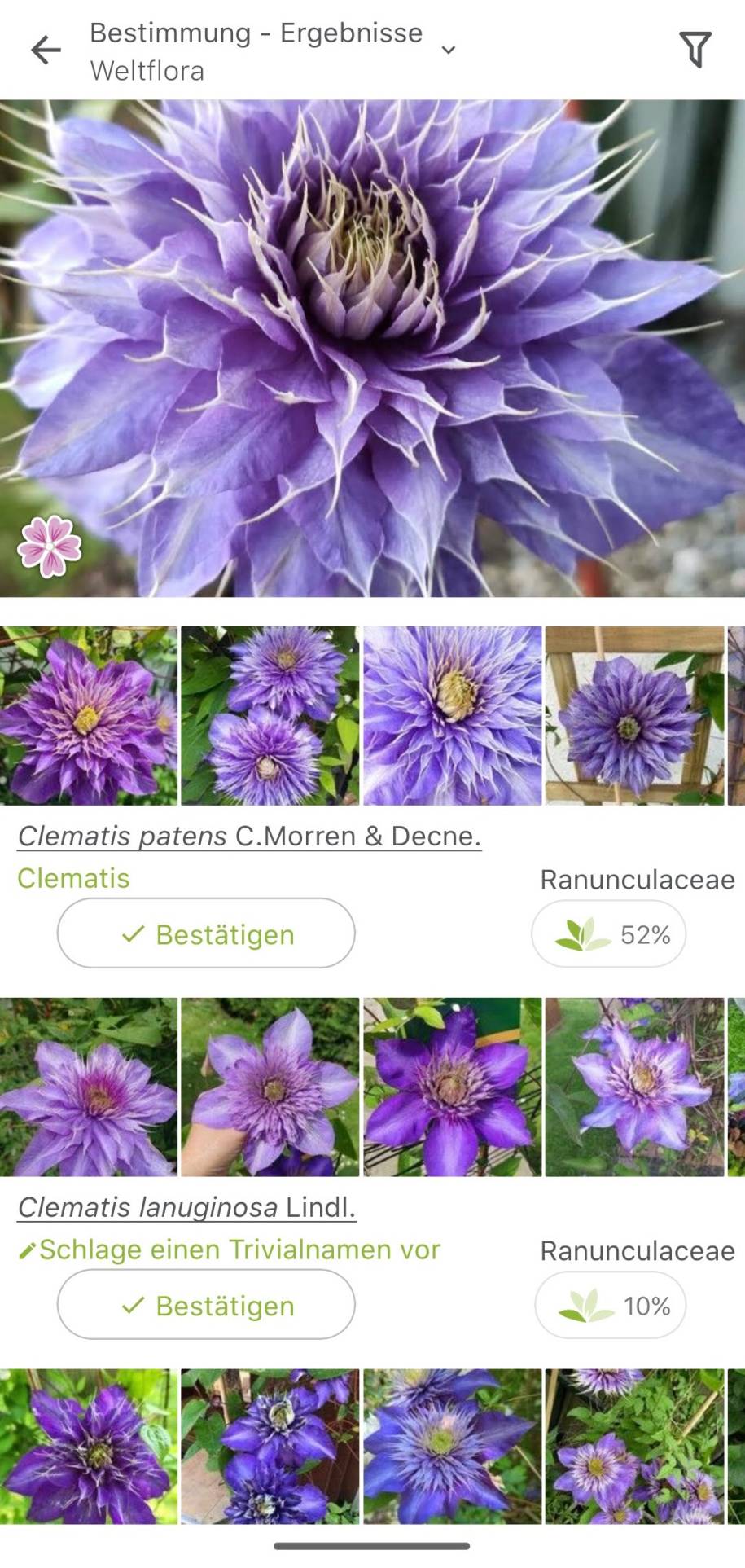745x1568 pixels.
Task: Expand the Weltflora dropdown chevron
Action: tap(448, 50)
